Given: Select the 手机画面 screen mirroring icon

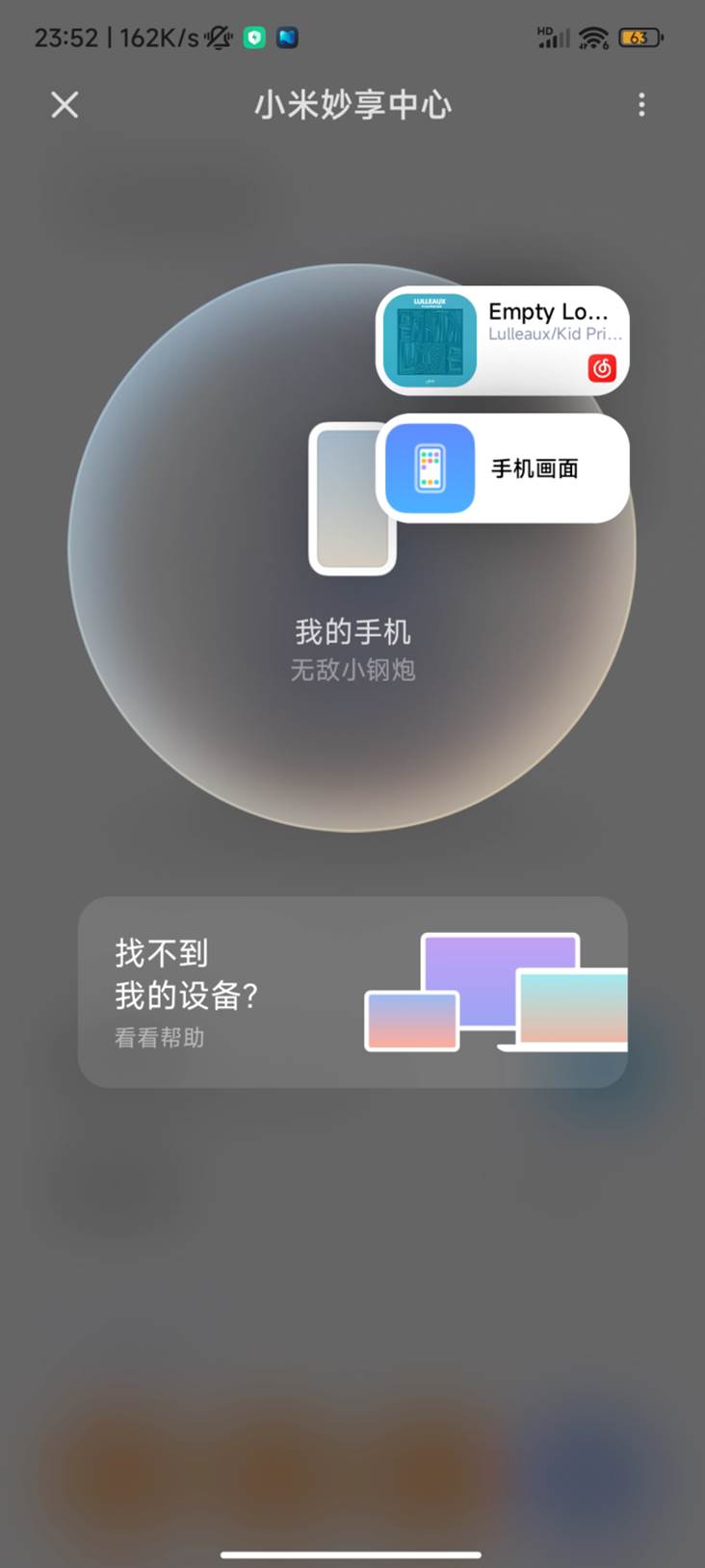Looking at the screenshot, I should tap(430, 468).
